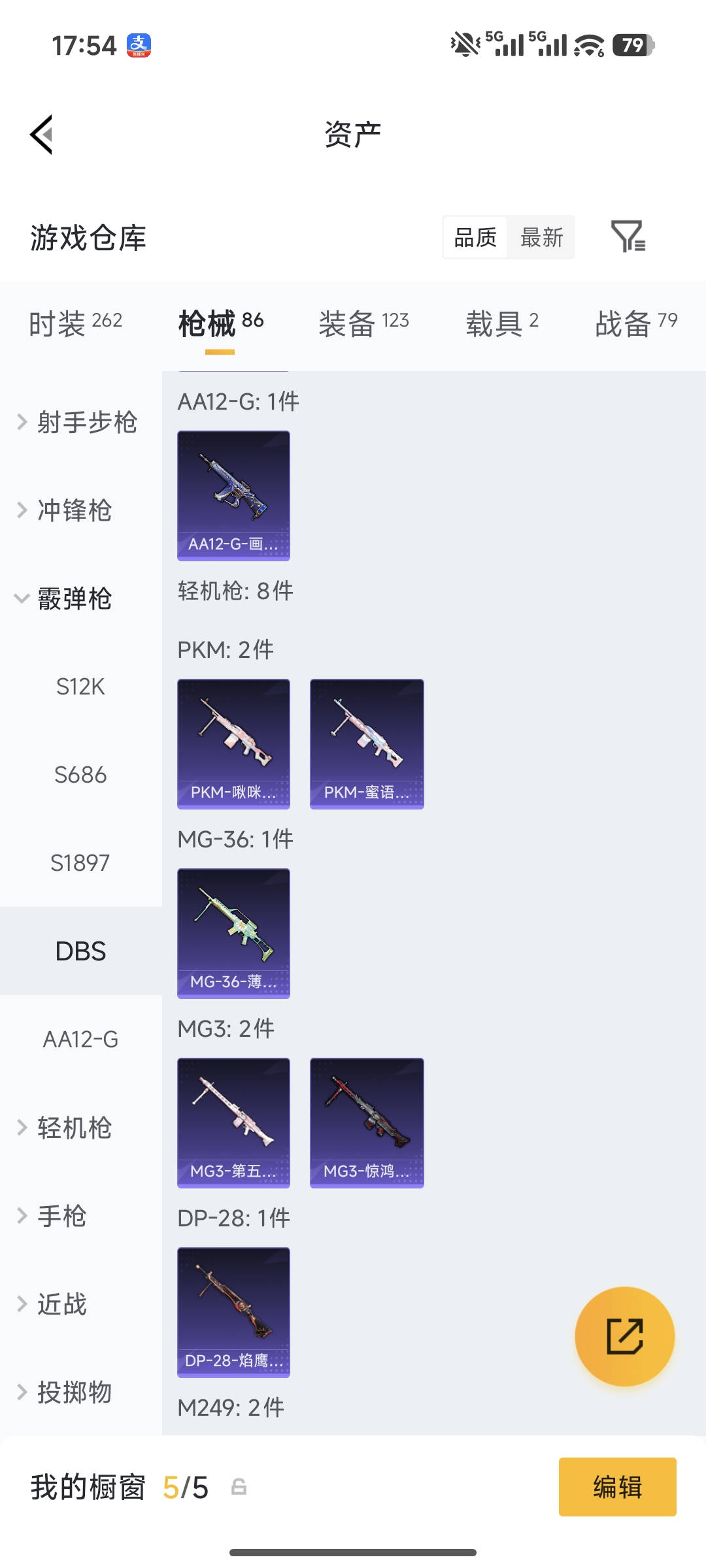
Task: Toggle sorting back to 品质
Action: [x=475, y=238]
